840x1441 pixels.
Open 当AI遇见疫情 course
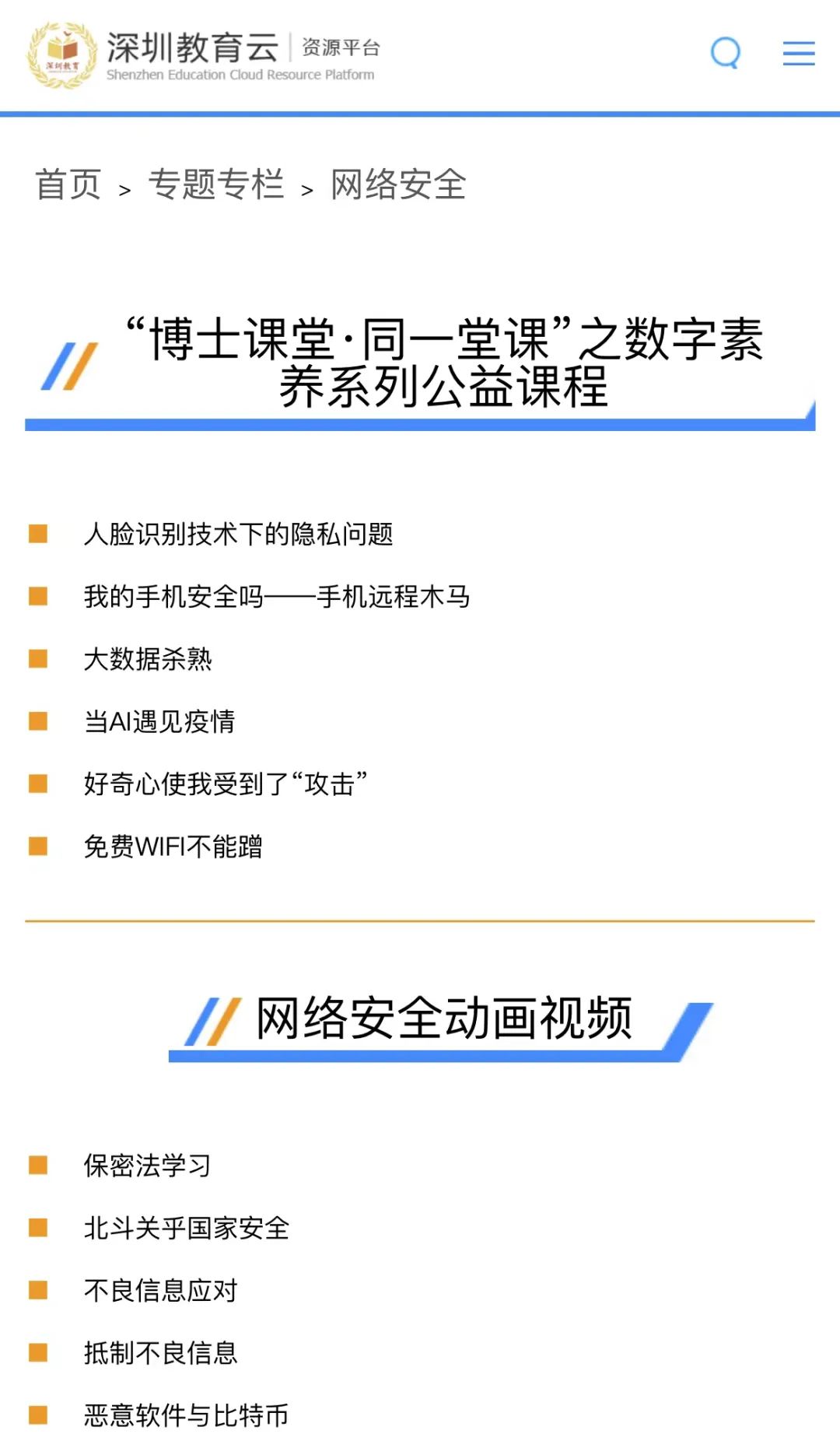tap(159, 721)
